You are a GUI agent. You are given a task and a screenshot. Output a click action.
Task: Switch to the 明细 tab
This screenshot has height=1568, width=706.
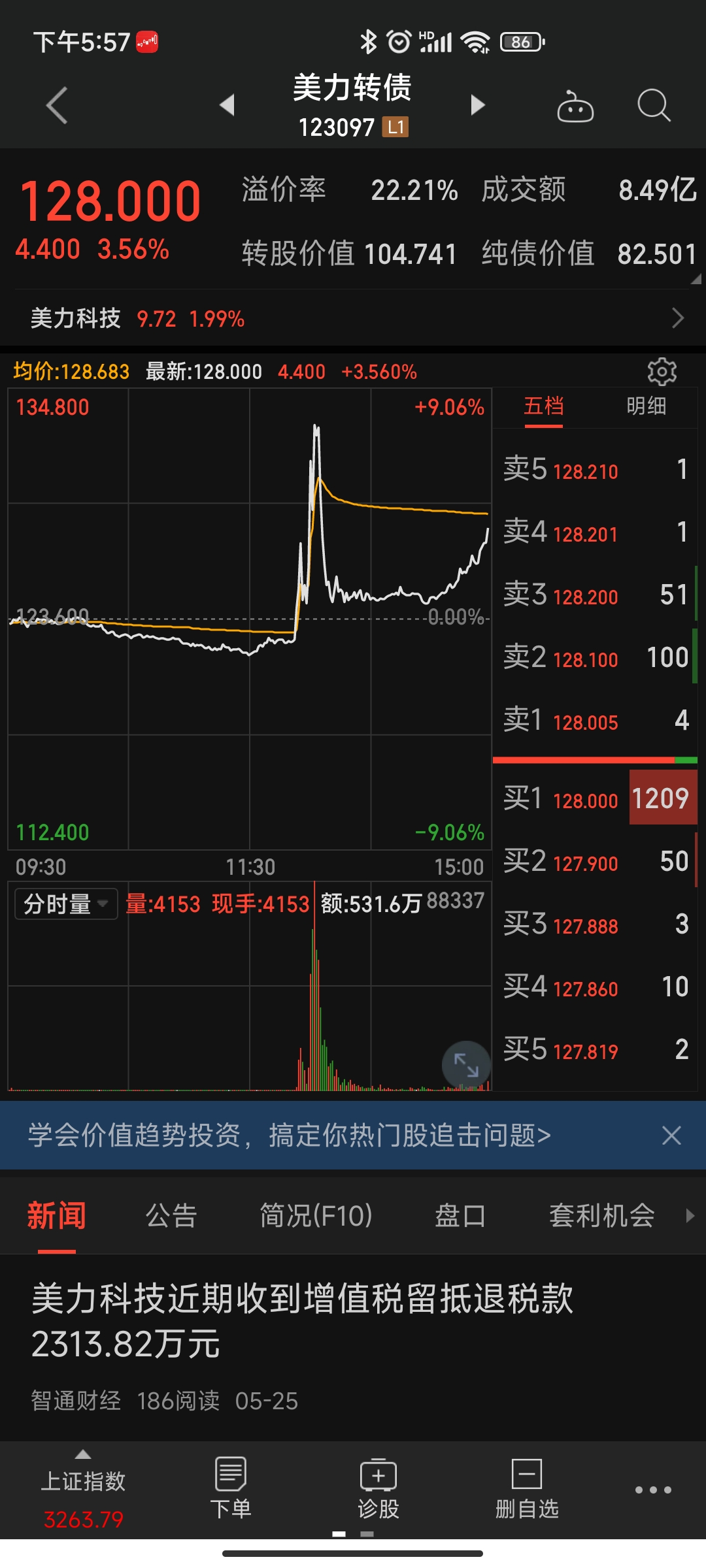pos(646,406)
